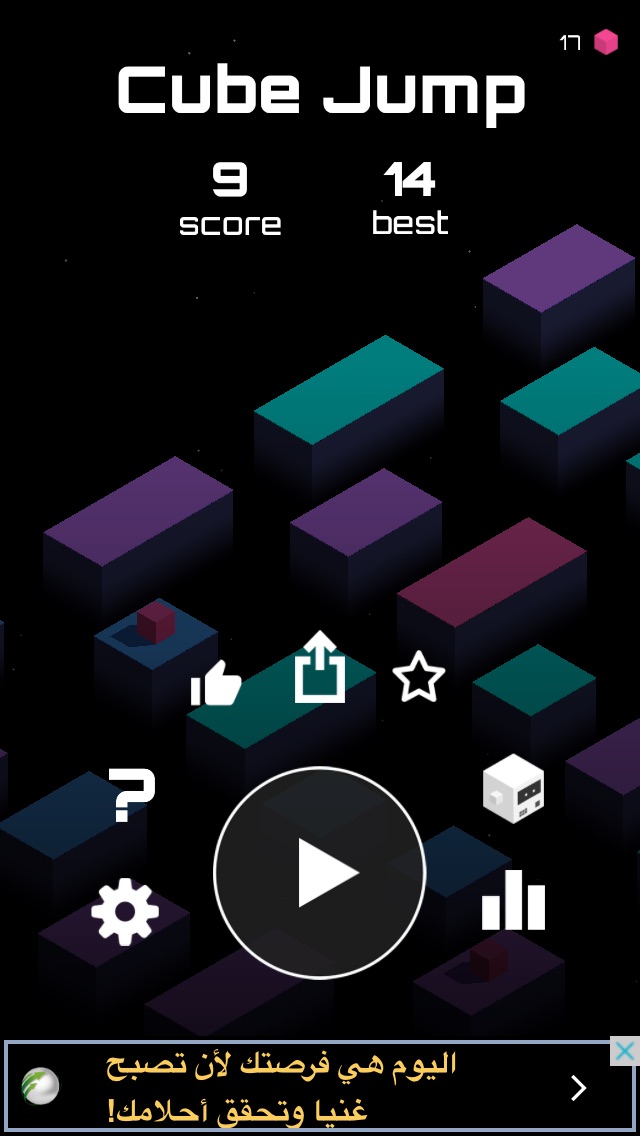Open the cube character selection
The width and height of the screenshot is (640, 1136).
click(x=514, y=788)
